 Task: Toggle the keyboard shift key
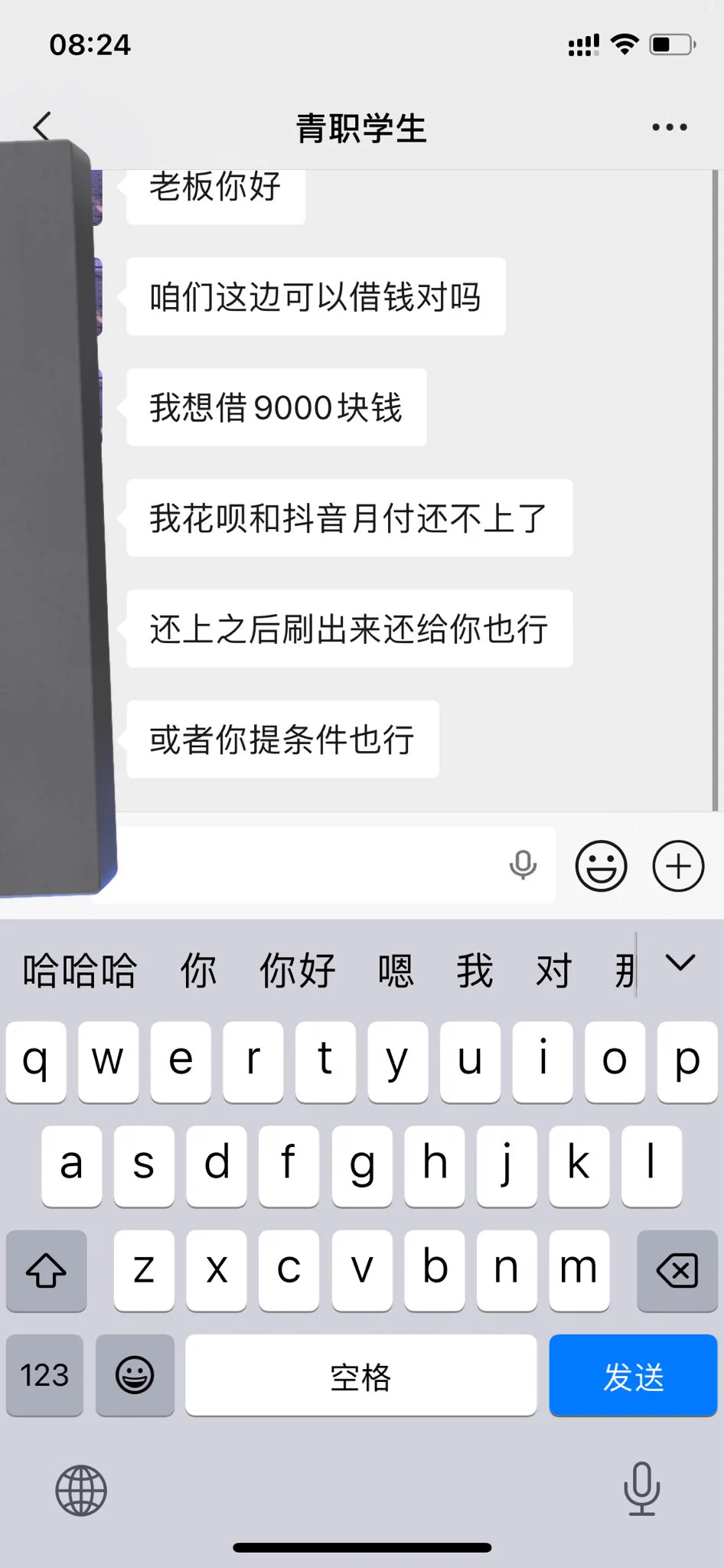(46, 1271)
